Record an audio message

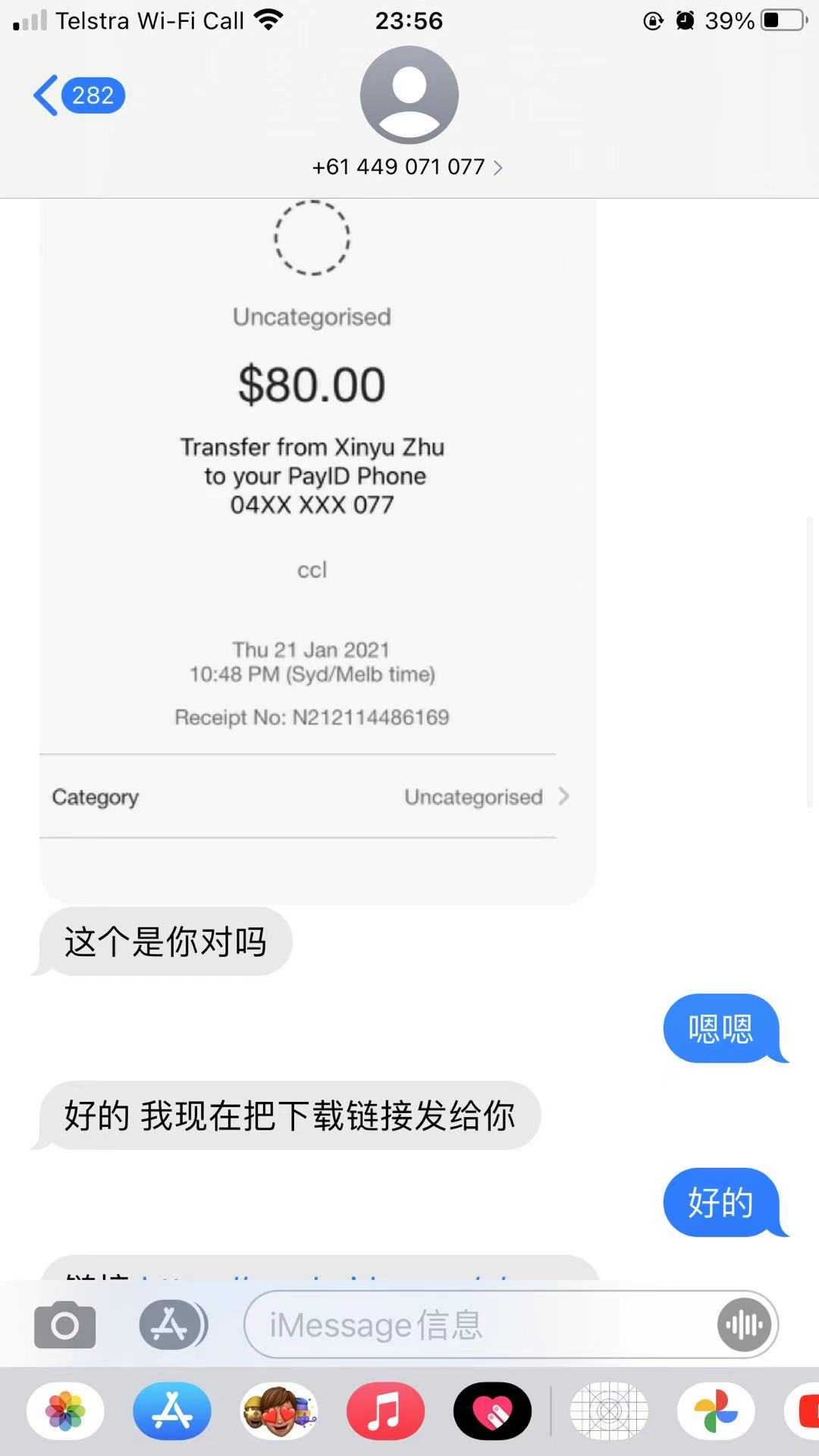pyautogui.click(x=744, y=1326)
